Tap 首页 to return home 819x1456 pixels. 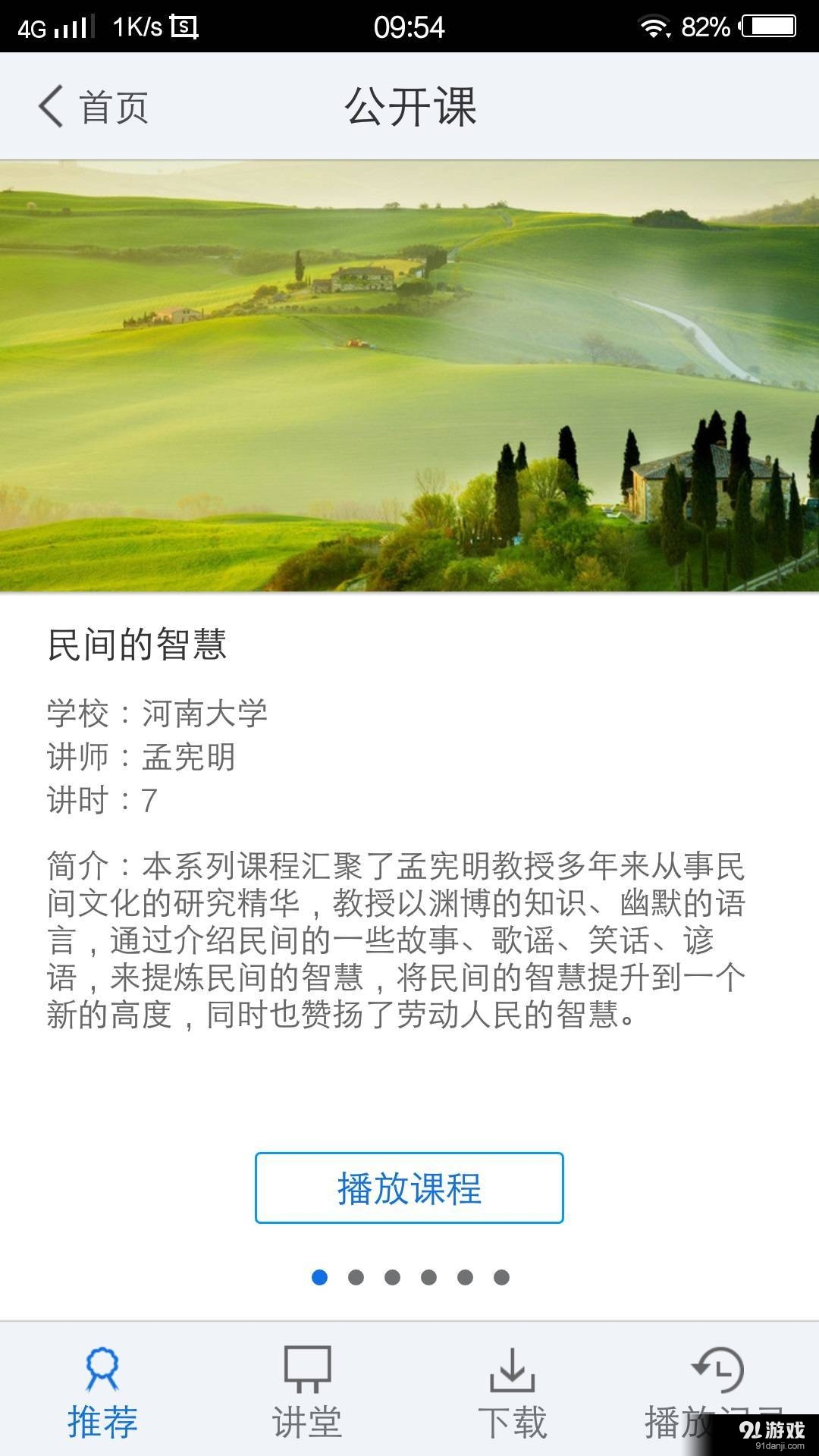point(114,106)
